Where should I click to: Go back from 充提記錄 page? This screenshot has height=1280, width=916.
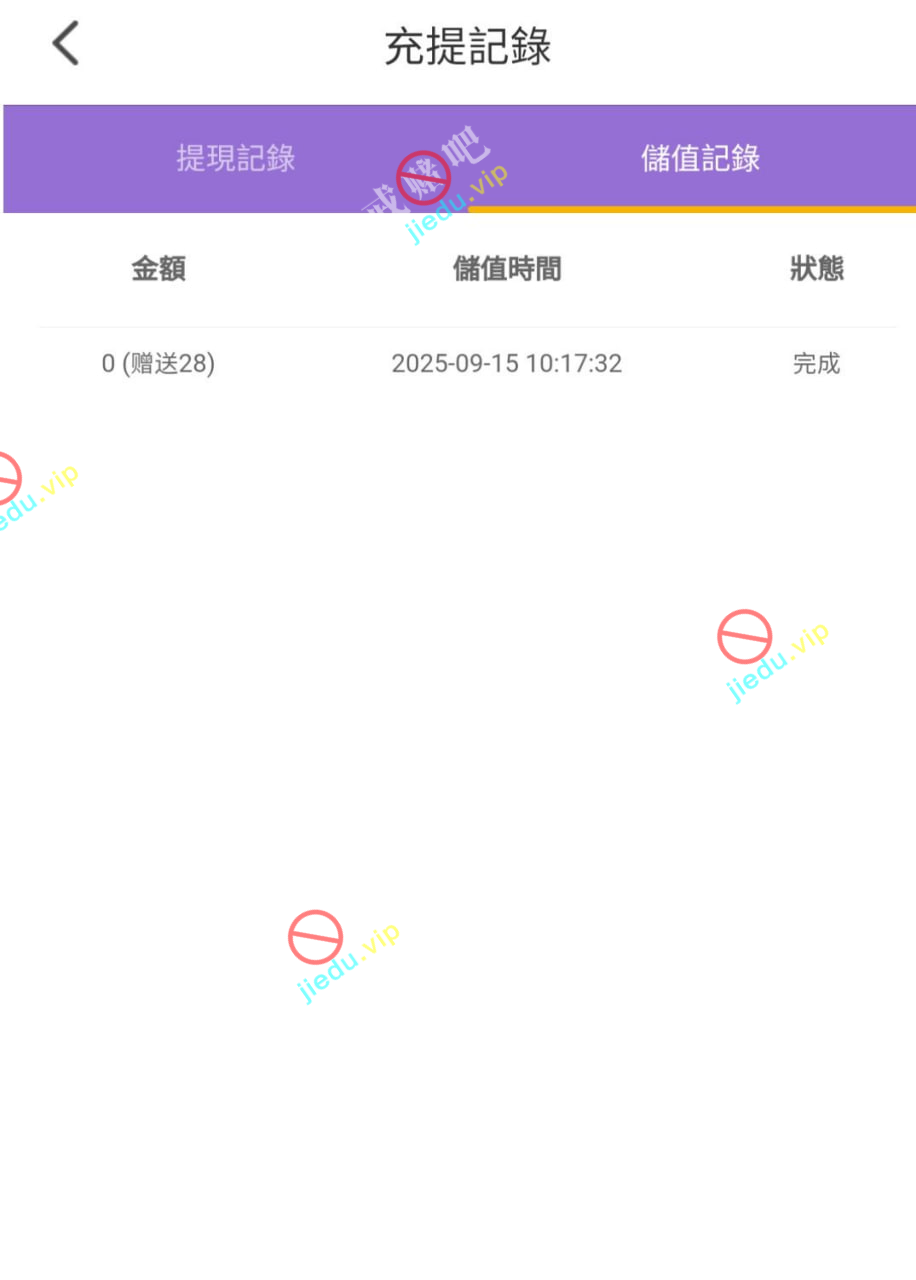click(x=65, y=45)
